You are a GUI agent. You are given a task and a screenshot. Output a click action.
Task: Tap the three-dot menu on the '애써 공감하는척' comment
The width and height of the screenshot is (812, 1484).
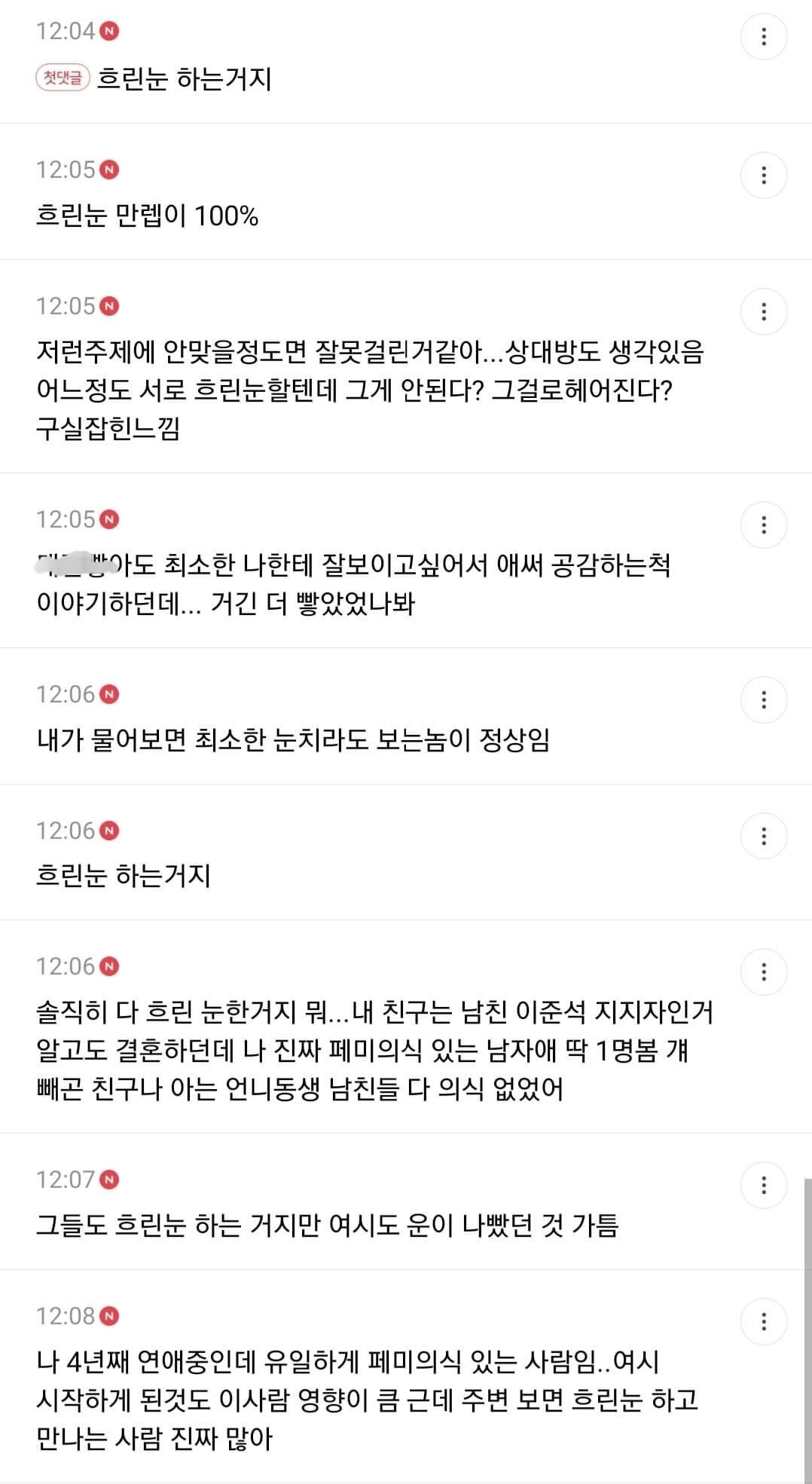click(x=764, y=525)
